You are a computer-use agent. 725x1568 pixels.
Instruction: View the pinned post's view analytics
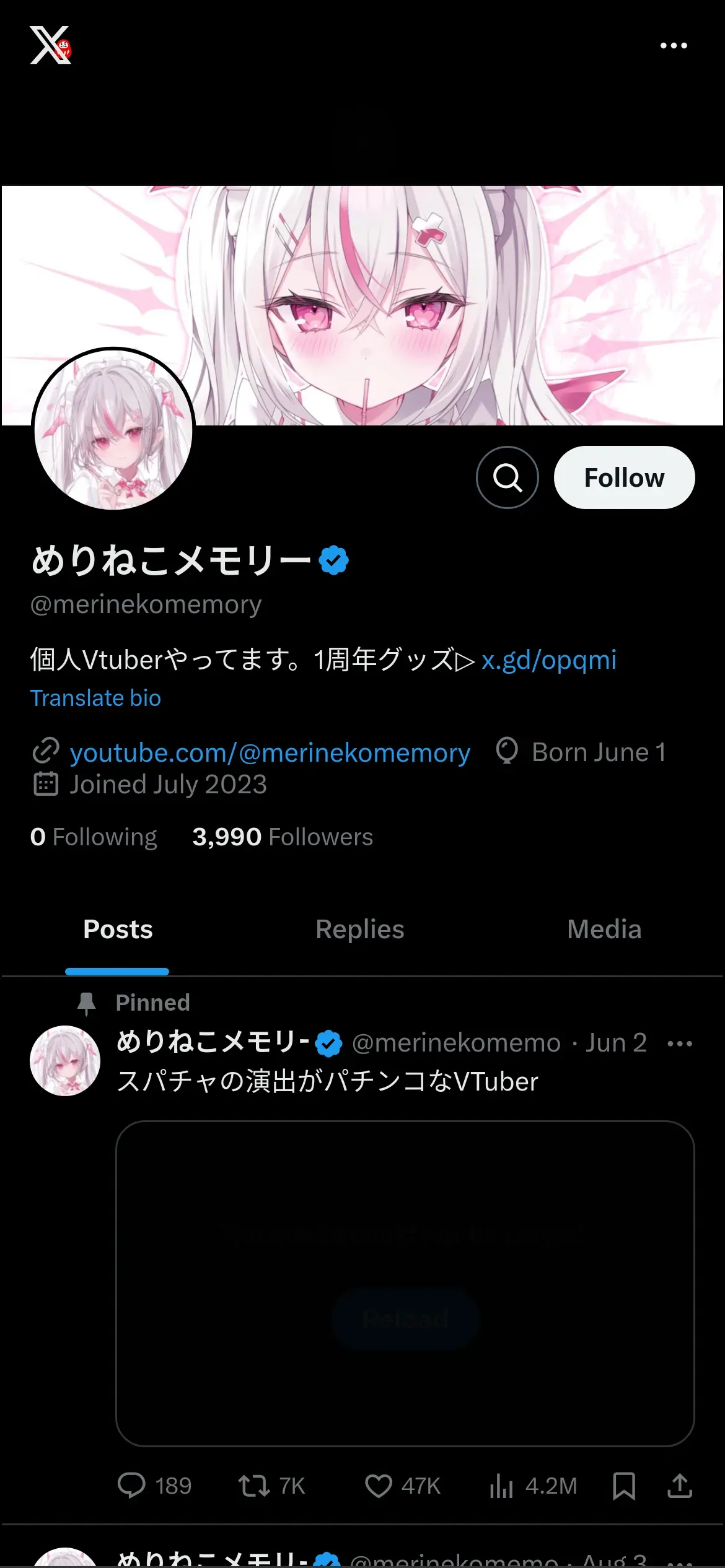pyautogui.click(x=533, y=1486)
